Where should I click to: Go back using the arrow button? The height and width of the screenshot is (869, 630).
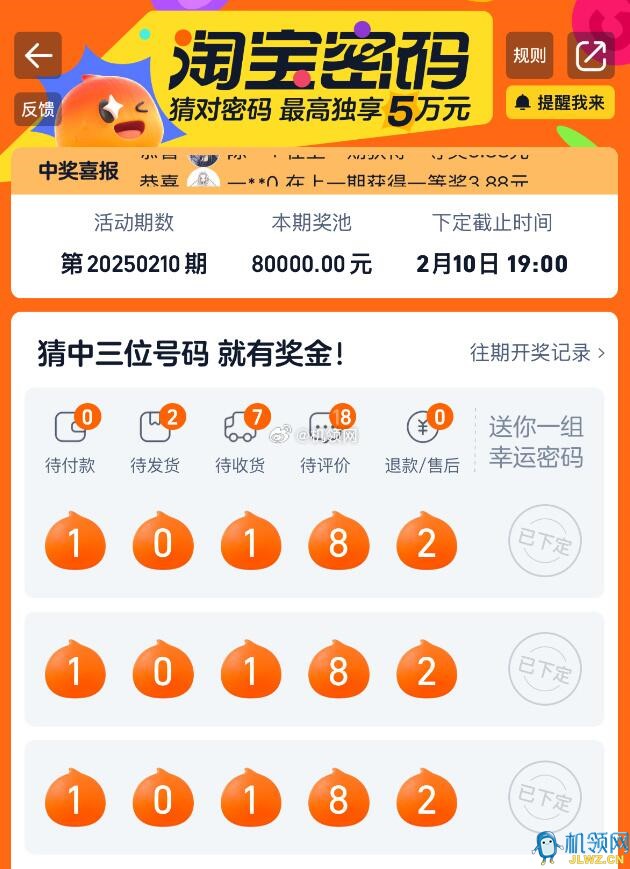[38, 55]
